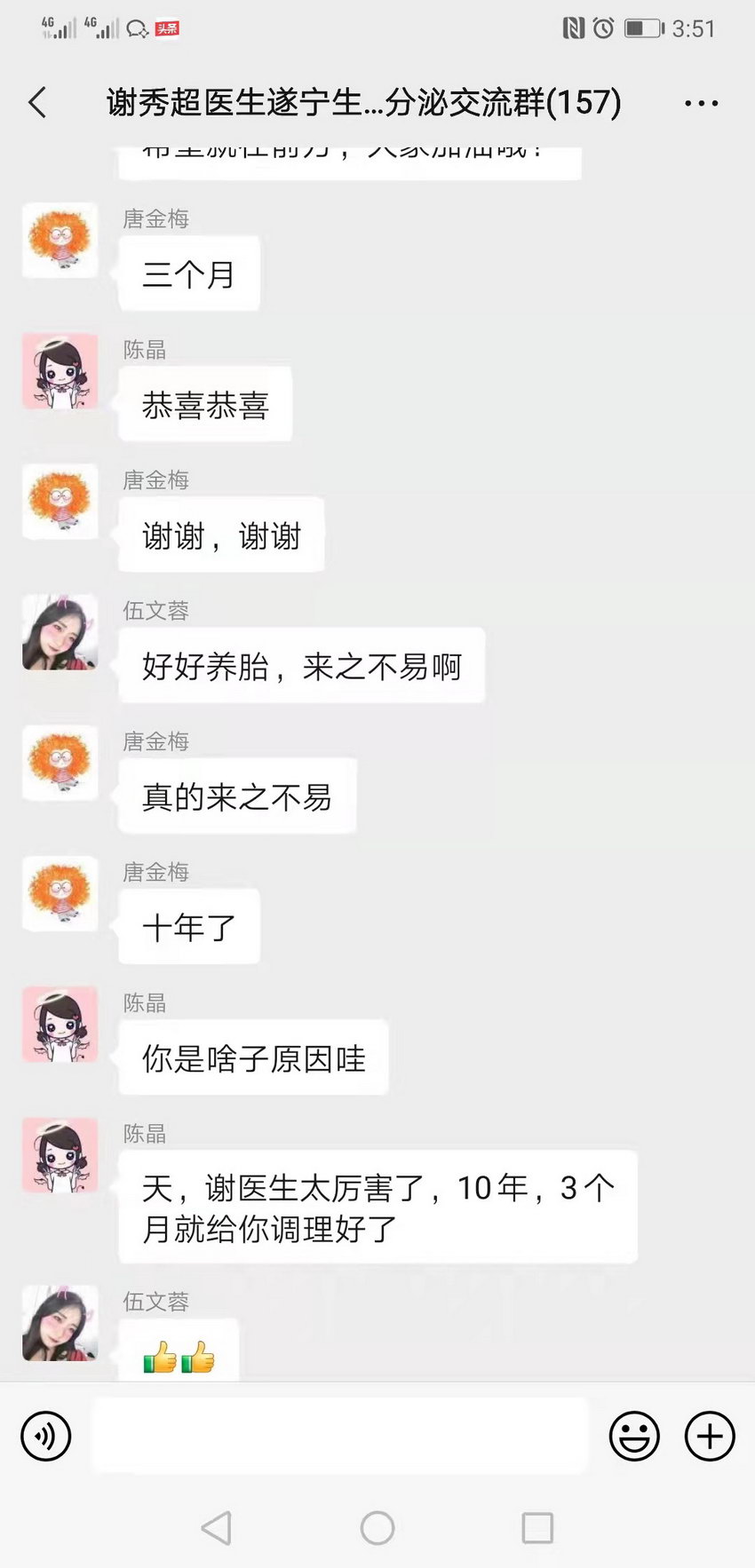
Task: Open 唐金梅's avatar beside 十年了
Action: (x=60, y=893)
